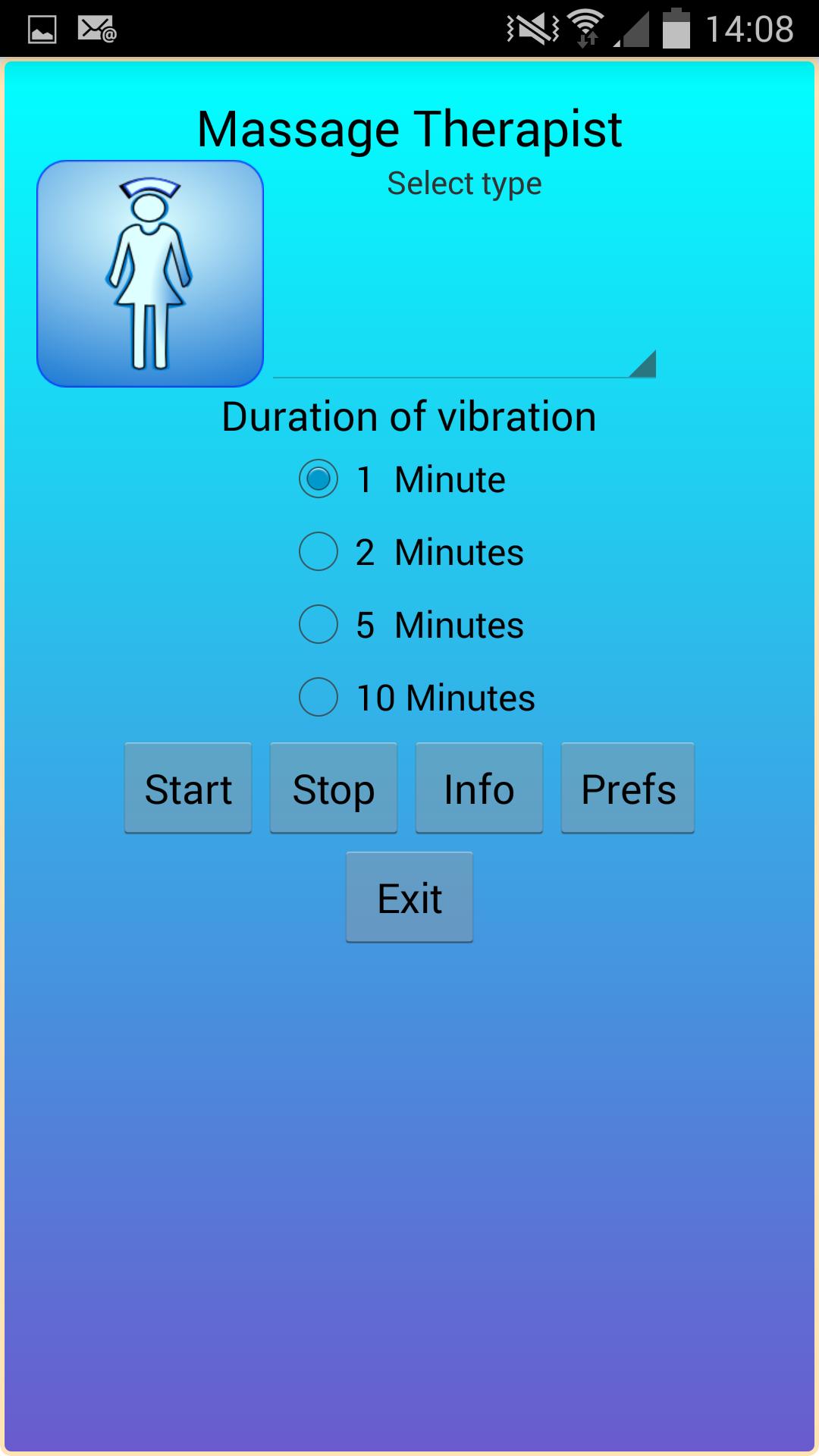Exit the Massage Therapist app
The image size is (819, 1456).
[x=409, y=898]
